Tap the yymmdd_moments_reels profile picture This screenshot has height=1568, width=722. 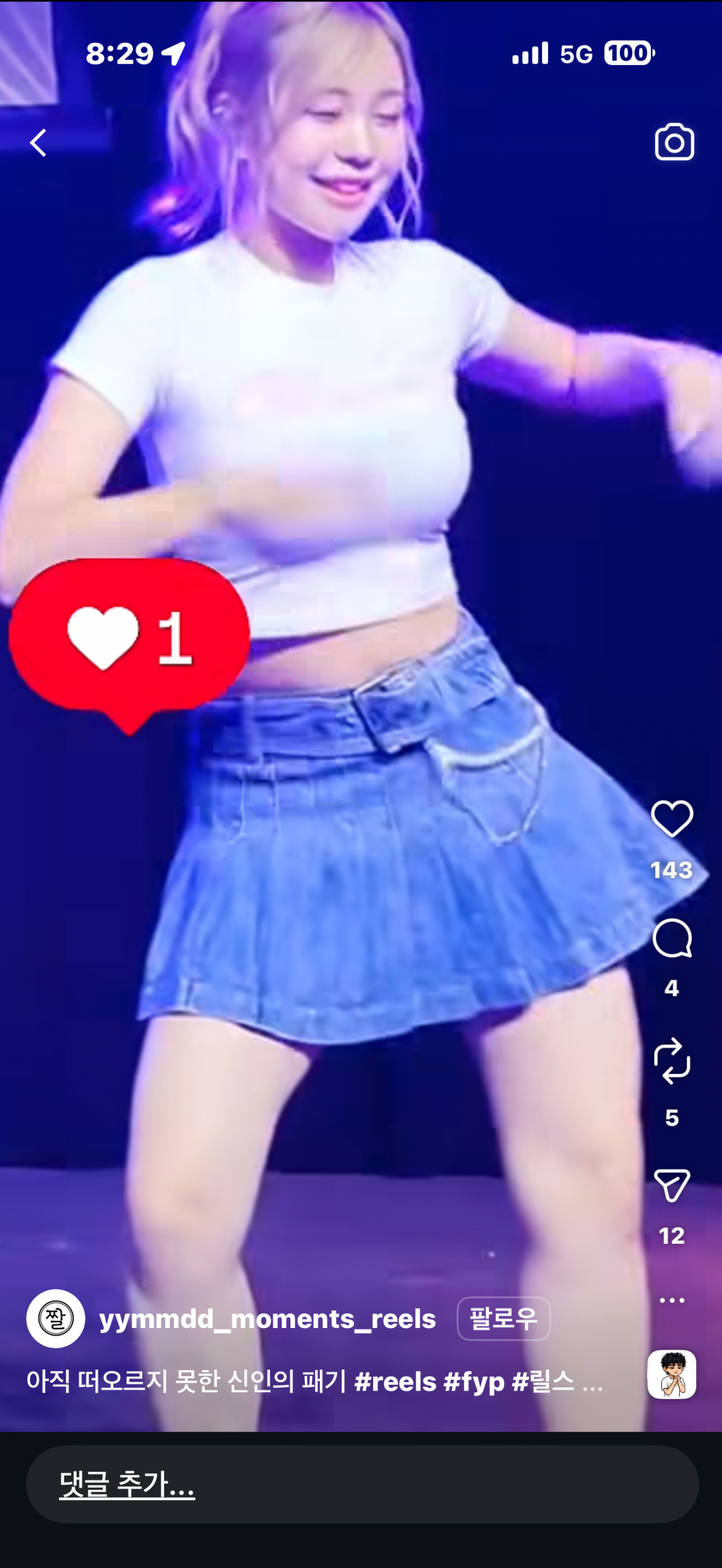point(55,1318)
